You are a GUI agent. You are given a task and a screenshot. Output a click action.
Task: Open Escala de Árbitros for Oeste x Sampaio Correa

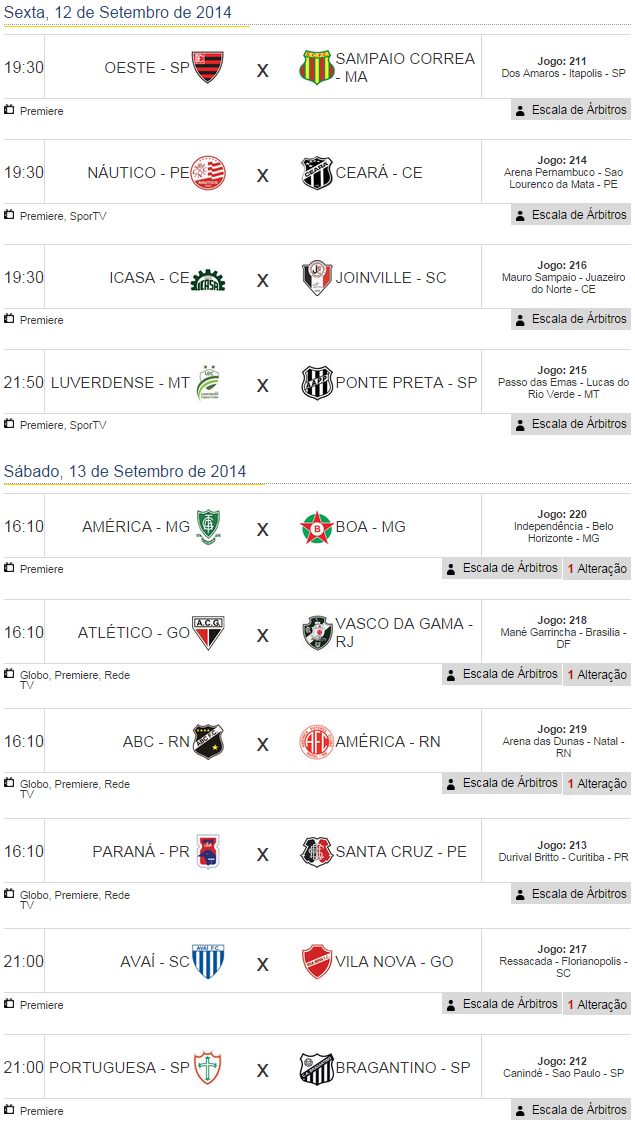click(x=571, y=110)
